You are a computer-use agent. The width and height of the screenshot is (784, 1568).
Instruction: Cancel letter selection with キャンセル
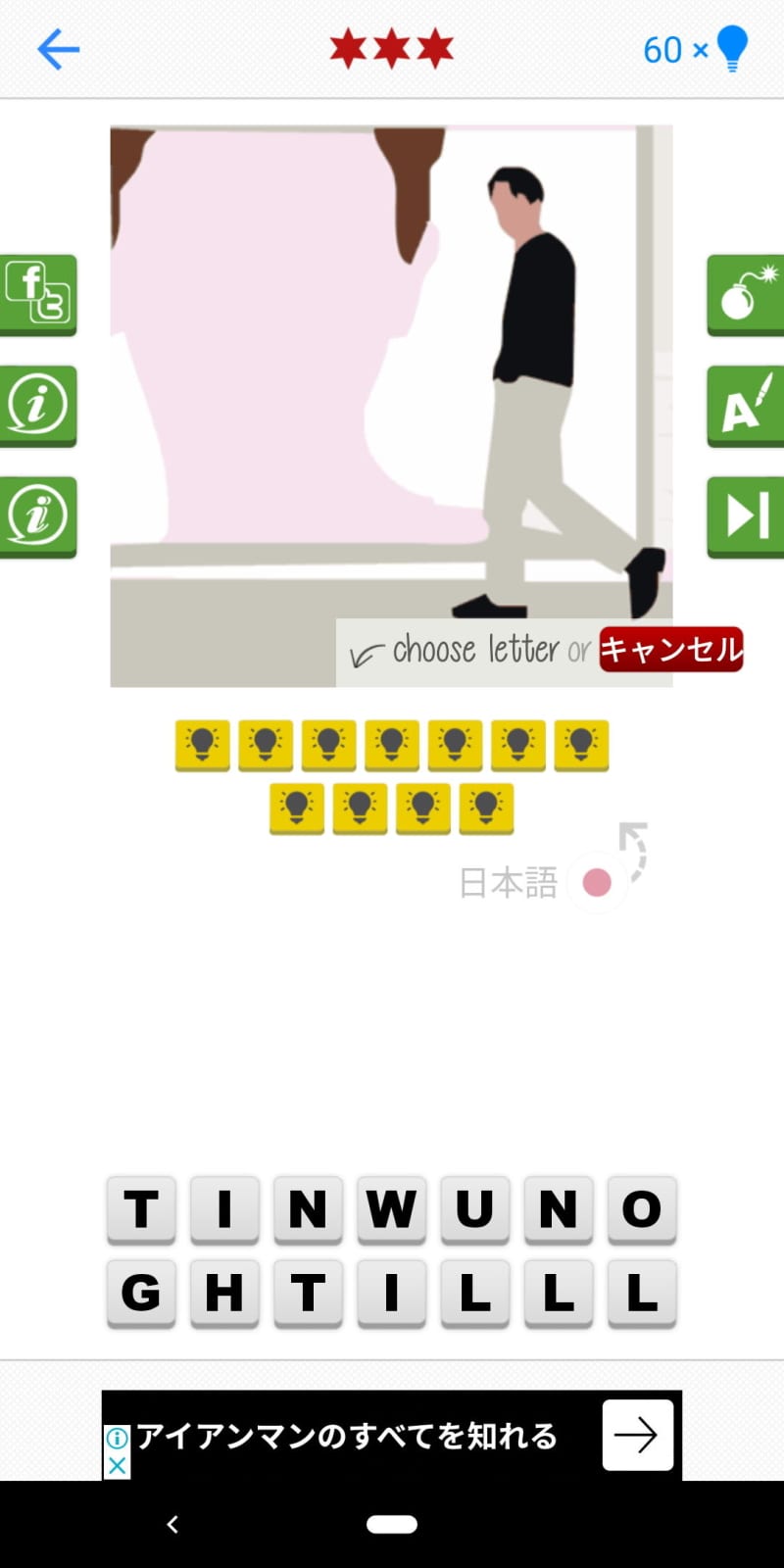(671, 649)
